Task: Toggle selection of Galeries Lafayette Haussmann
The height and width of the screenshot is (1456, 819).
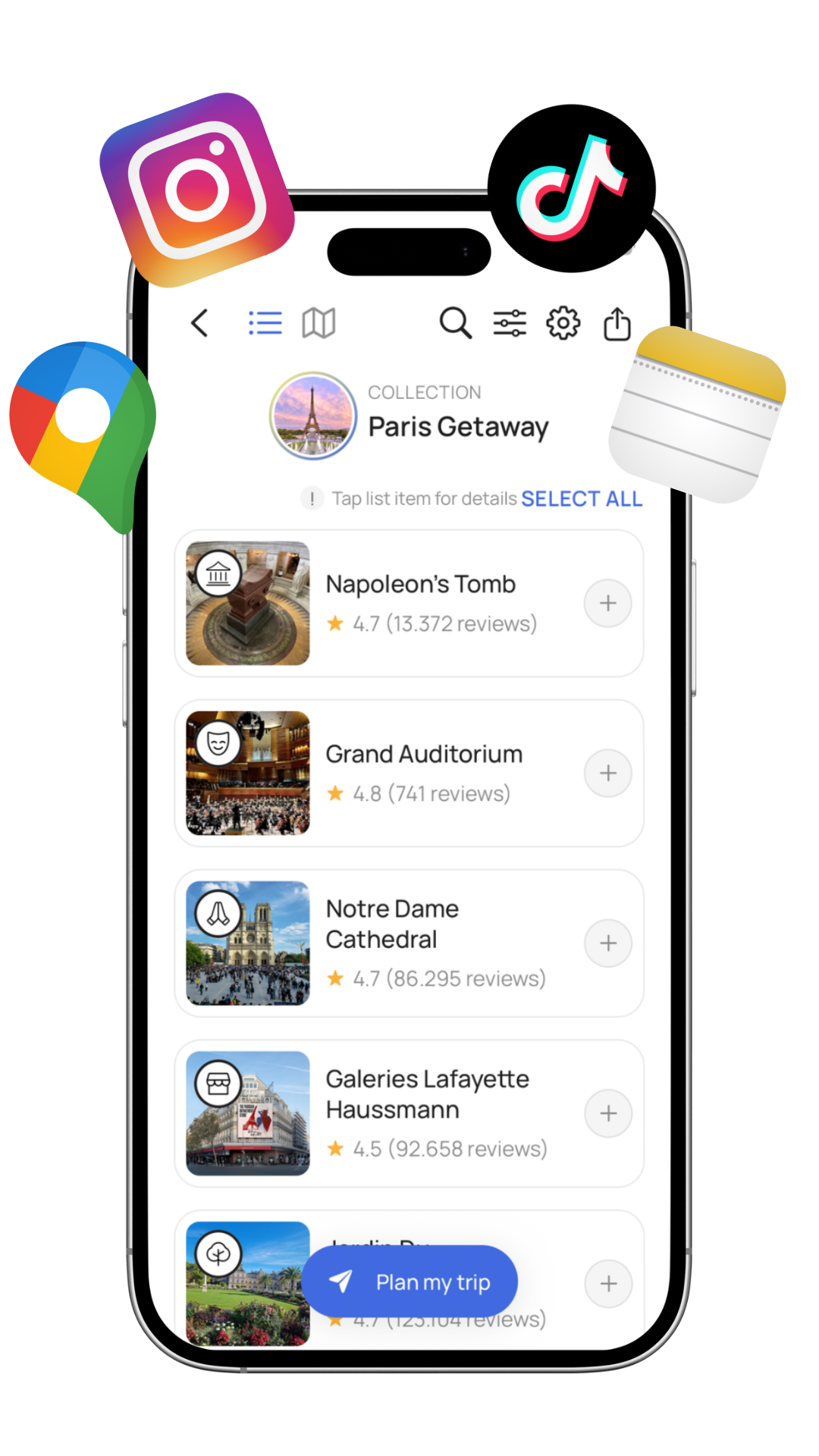Action: pos(607,1113)
